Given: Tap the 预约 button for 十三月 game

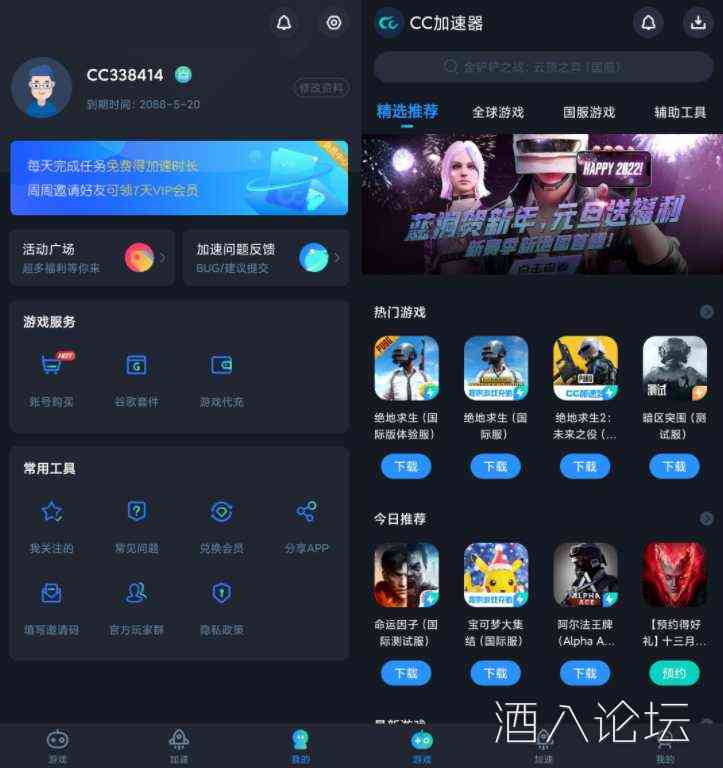Looking at the screenshot, I should tap(674, 673).
